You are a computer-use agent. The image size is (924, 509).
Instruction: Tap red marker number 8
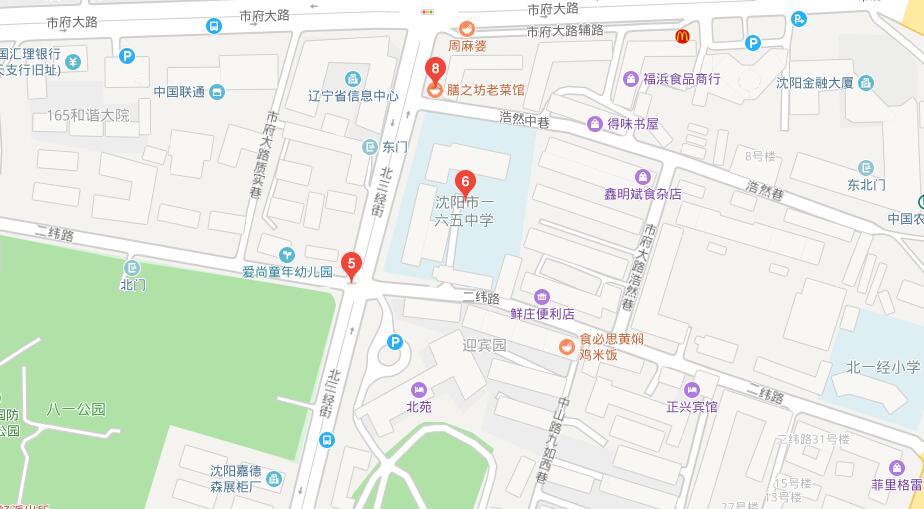coord(434,69)
